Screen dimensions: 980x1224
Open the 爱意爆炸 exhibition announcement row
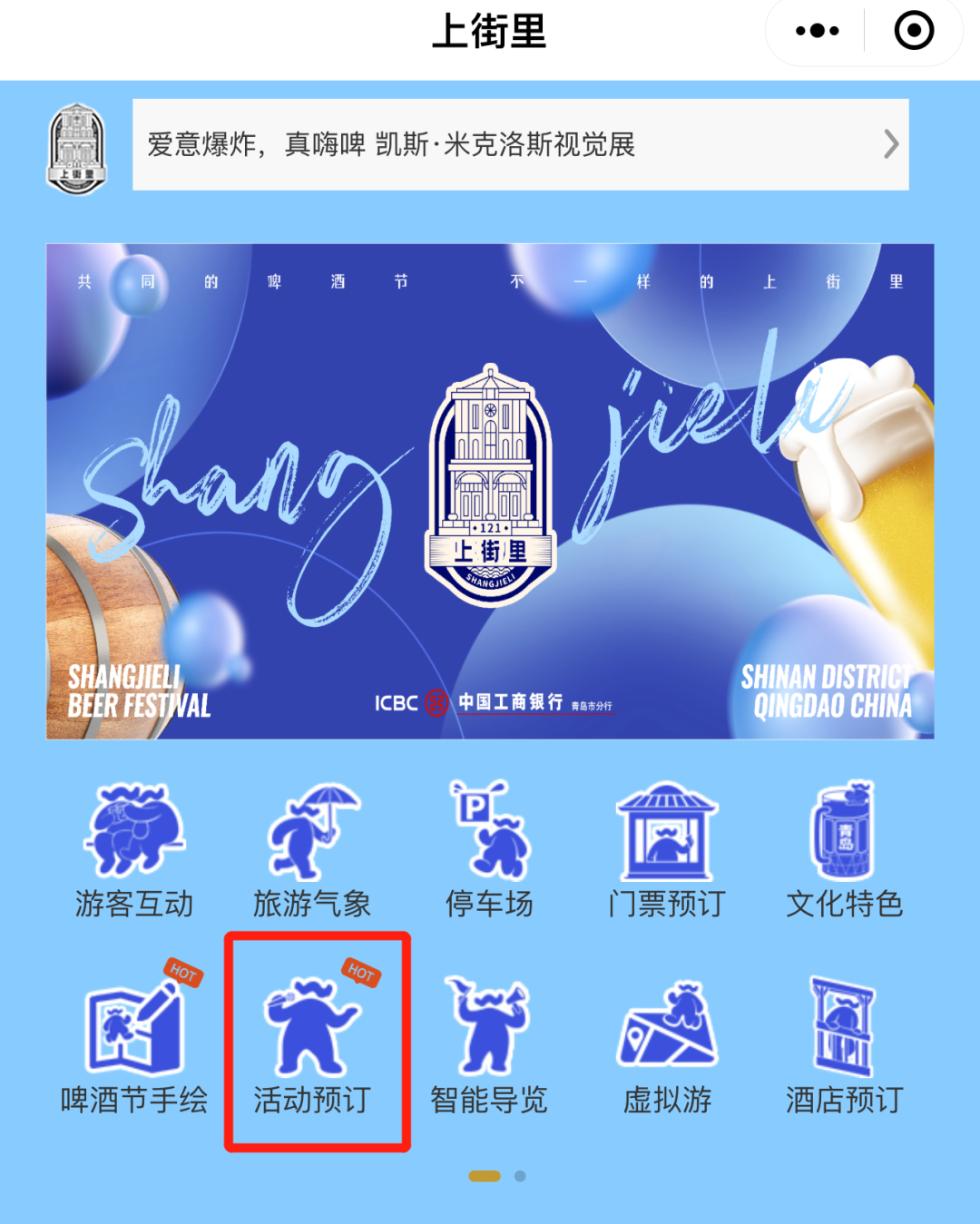point(520,144)
